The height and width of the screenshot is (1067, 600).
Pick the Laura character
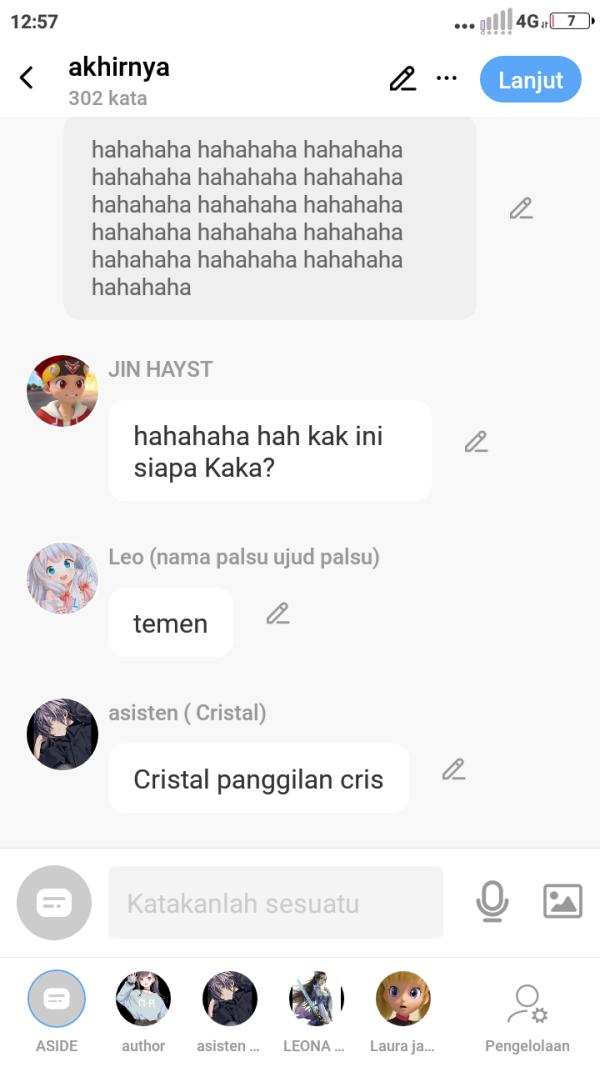(402, 1000)
